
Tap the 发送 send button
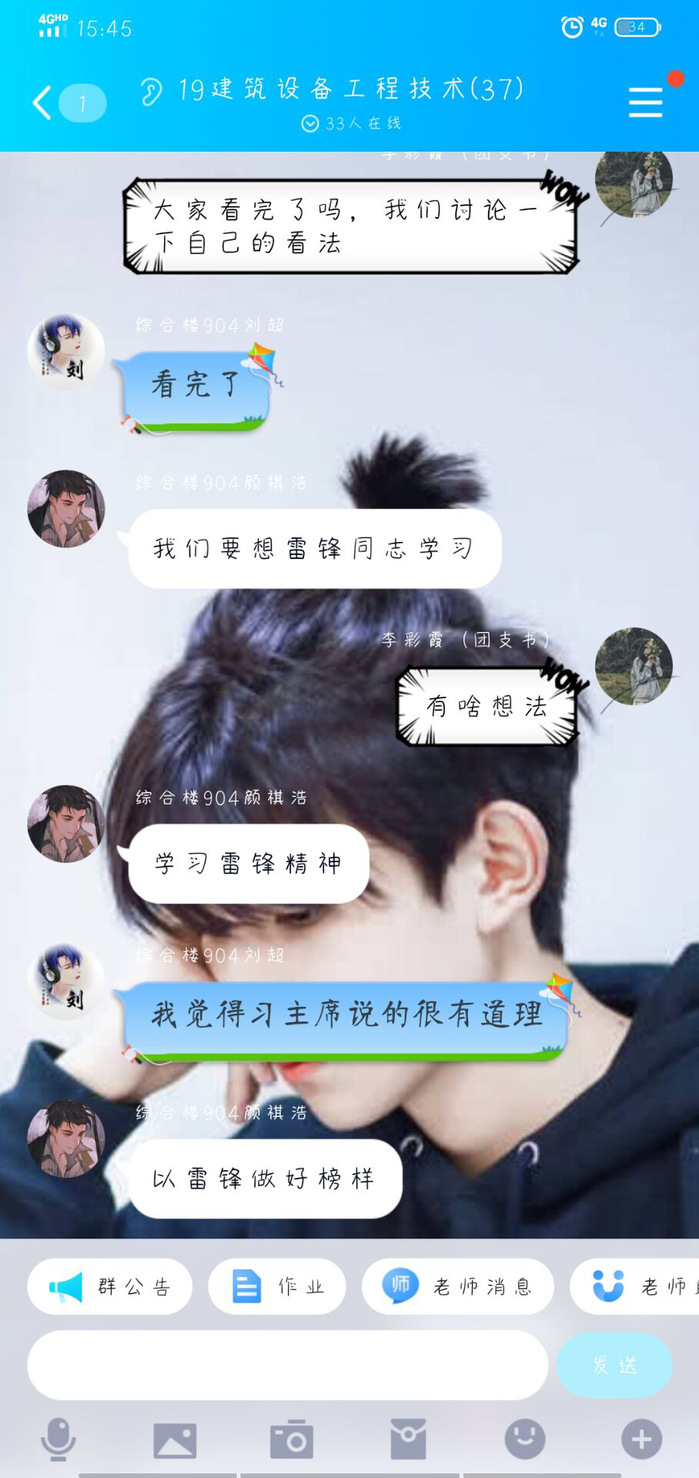click(x=614, y=1365)
